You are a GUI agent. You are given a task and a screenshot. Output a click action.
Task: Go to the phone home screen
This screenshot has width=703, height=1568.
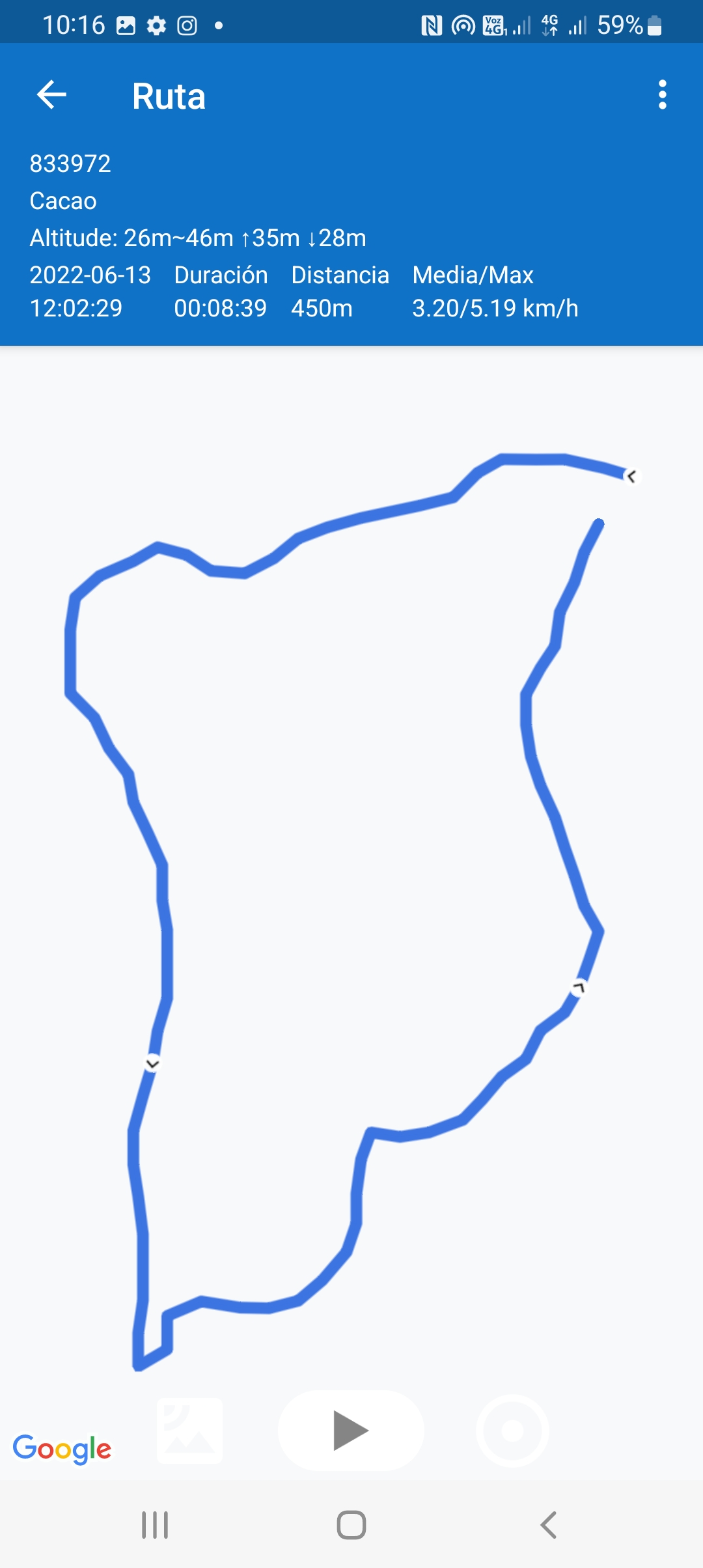click(351, 1525)
